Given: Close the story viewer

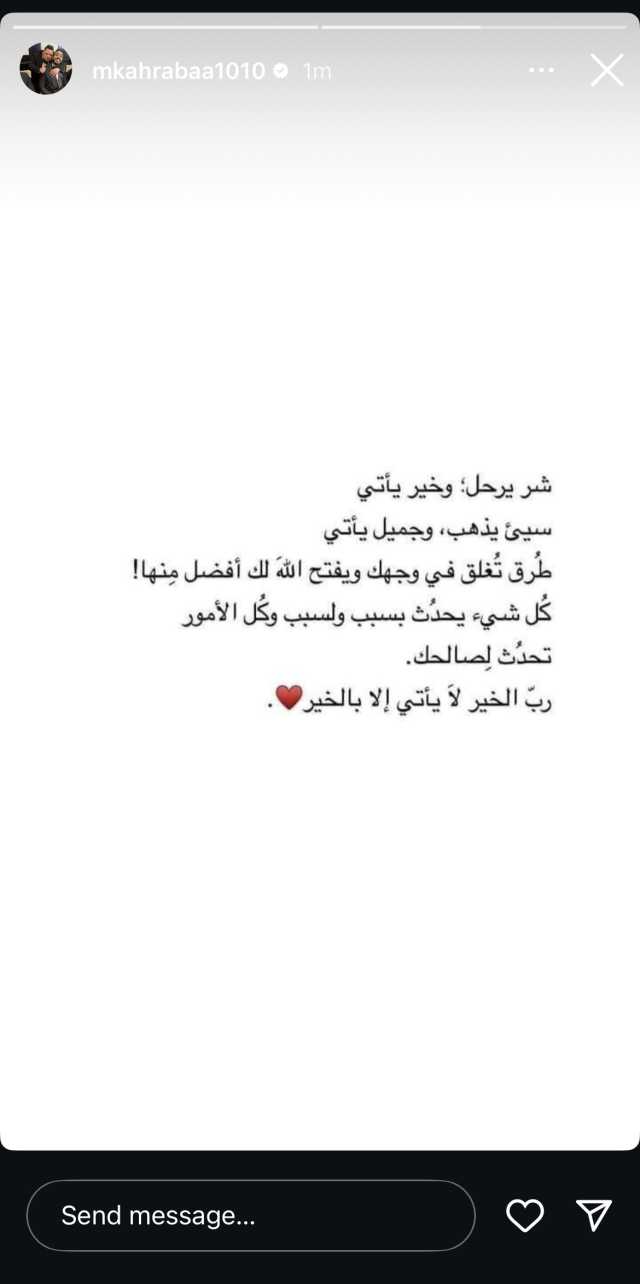Looking at the screenshot, I should (606, 70).
